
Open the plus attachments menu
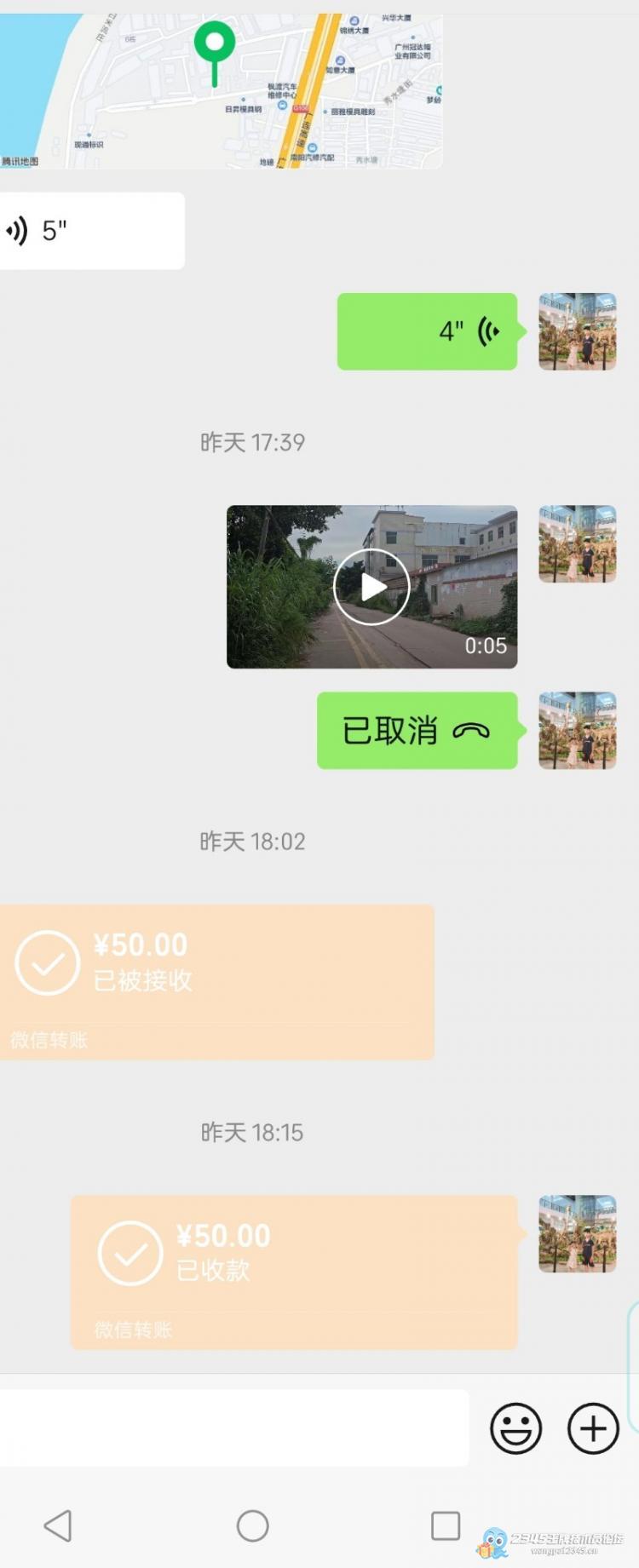pos(593,1428)
